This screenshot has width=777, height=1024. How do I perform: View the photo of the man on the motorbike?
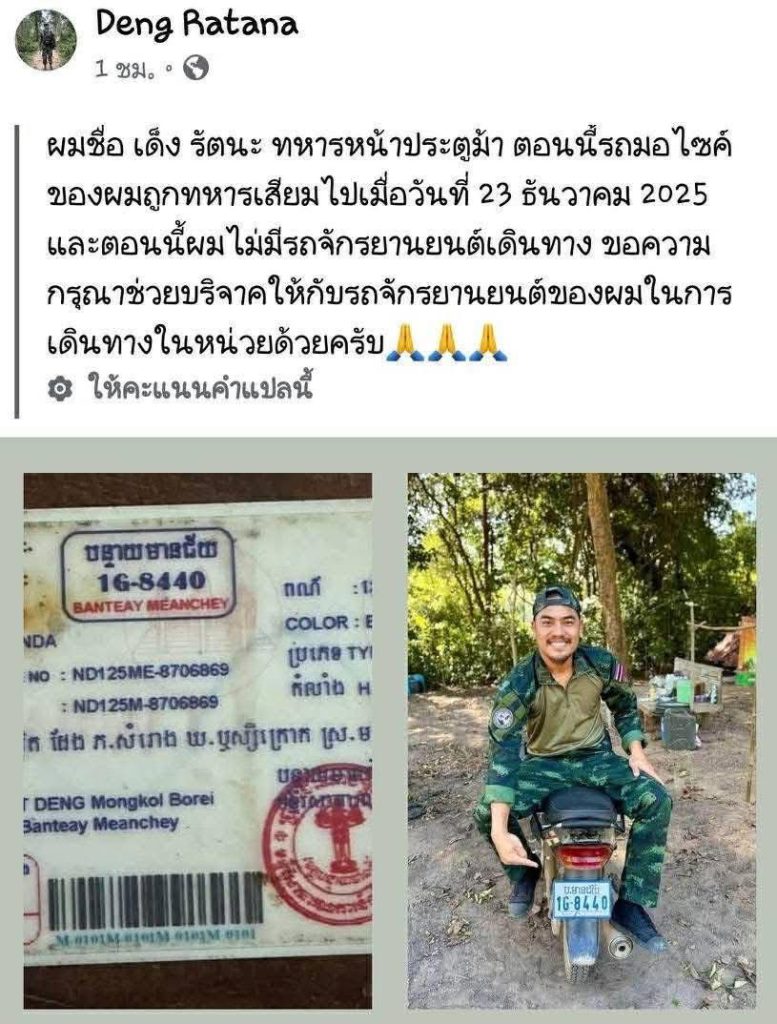pos(581,740)
